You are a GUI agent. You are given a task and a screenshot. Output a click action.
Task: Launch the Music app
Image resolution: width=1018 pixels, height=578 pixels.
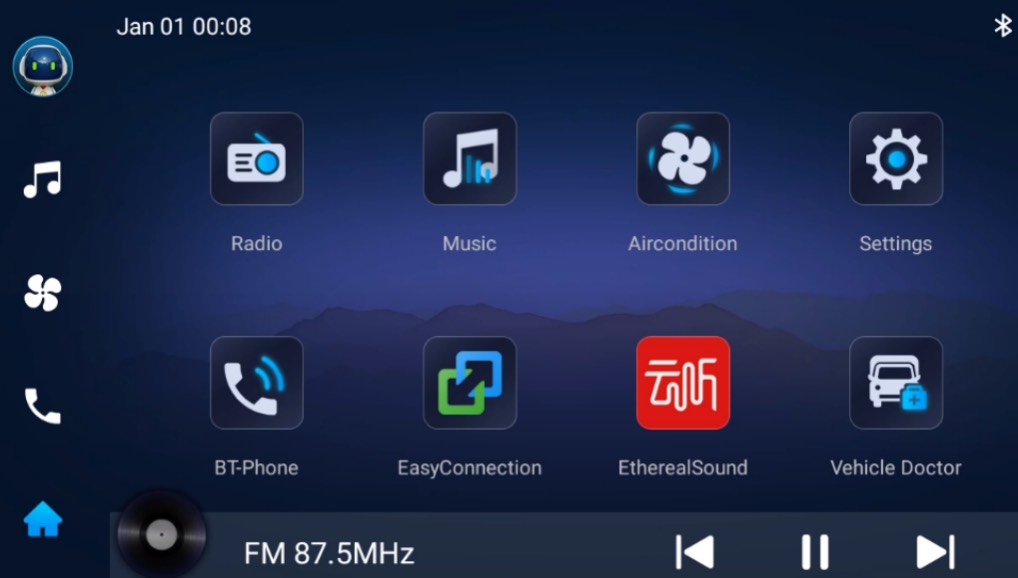pos(469,159)
